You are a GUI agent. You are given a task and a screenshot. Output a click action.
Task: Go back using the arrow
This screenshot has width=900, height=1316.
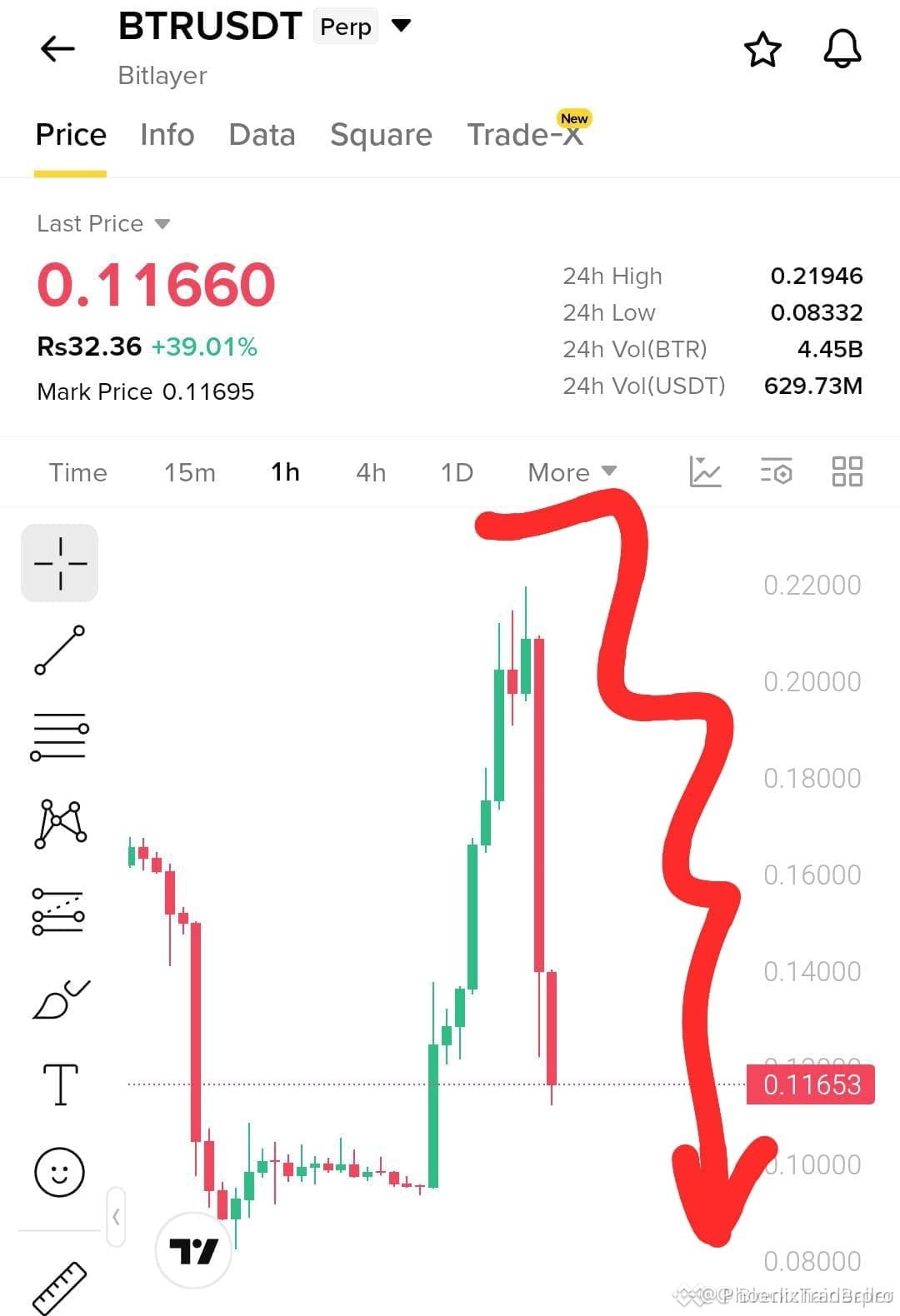pyautogui.click(x=57, y=48)
